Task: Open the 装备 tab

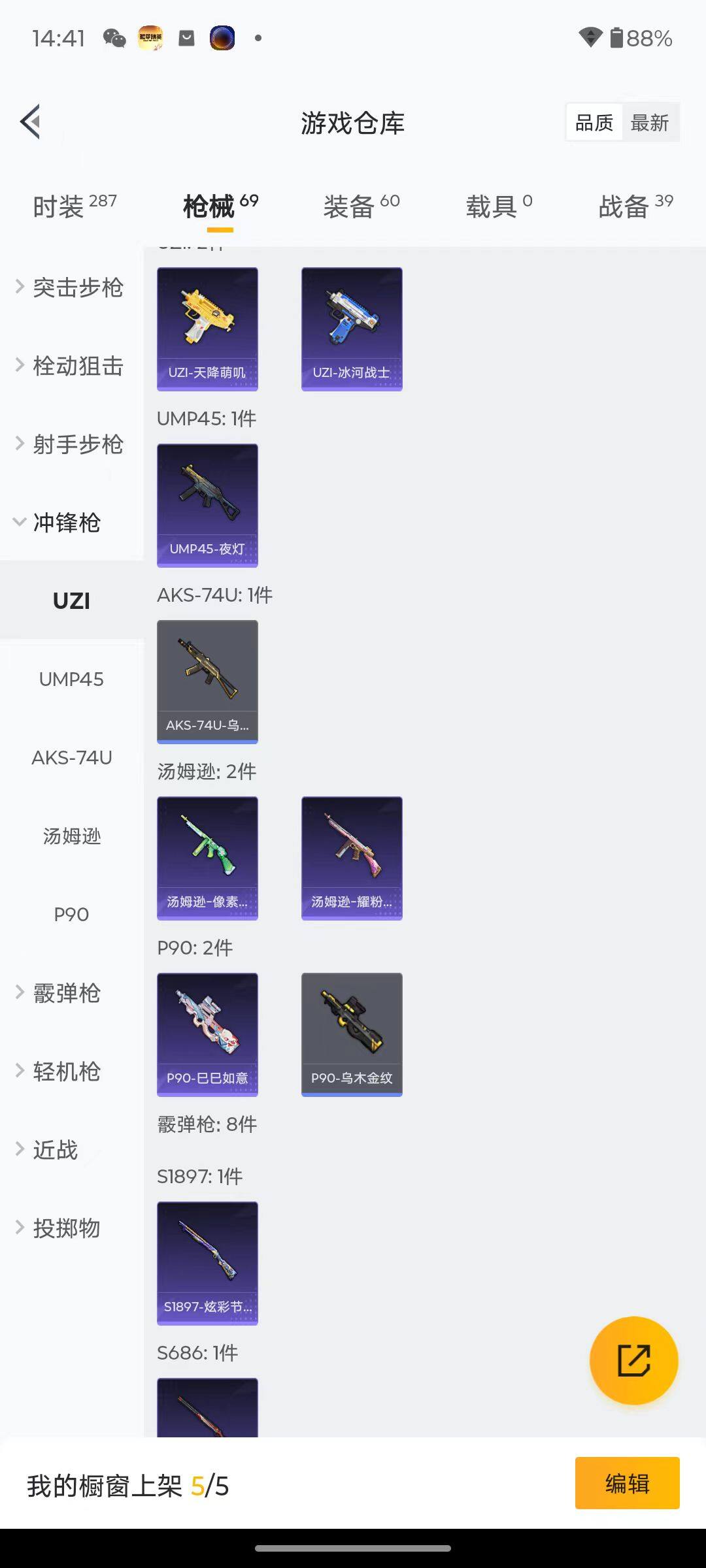Action: coord(348,204)
